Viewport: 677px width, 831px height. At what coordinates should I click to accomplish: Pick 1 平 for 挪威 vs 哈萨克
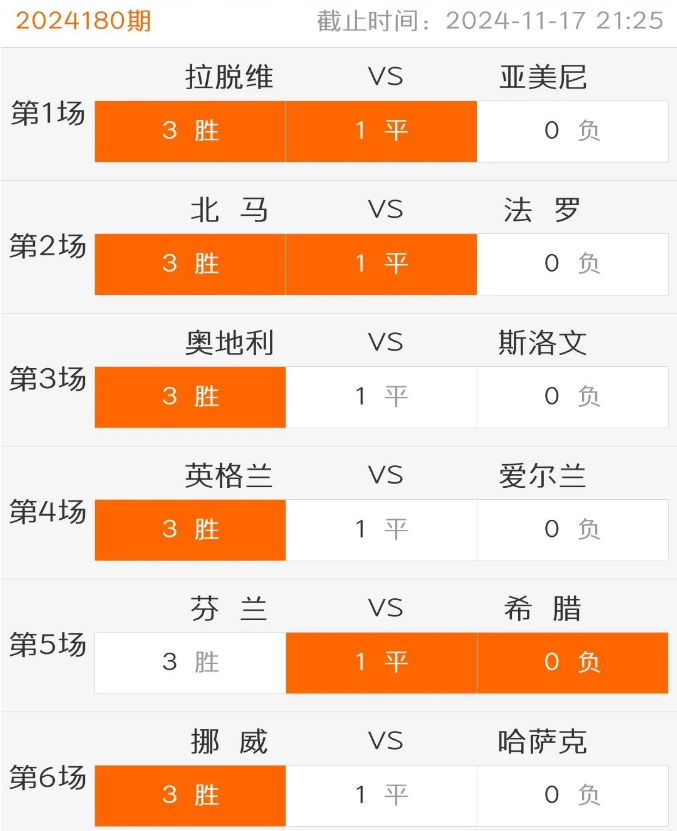coord(381,796)
